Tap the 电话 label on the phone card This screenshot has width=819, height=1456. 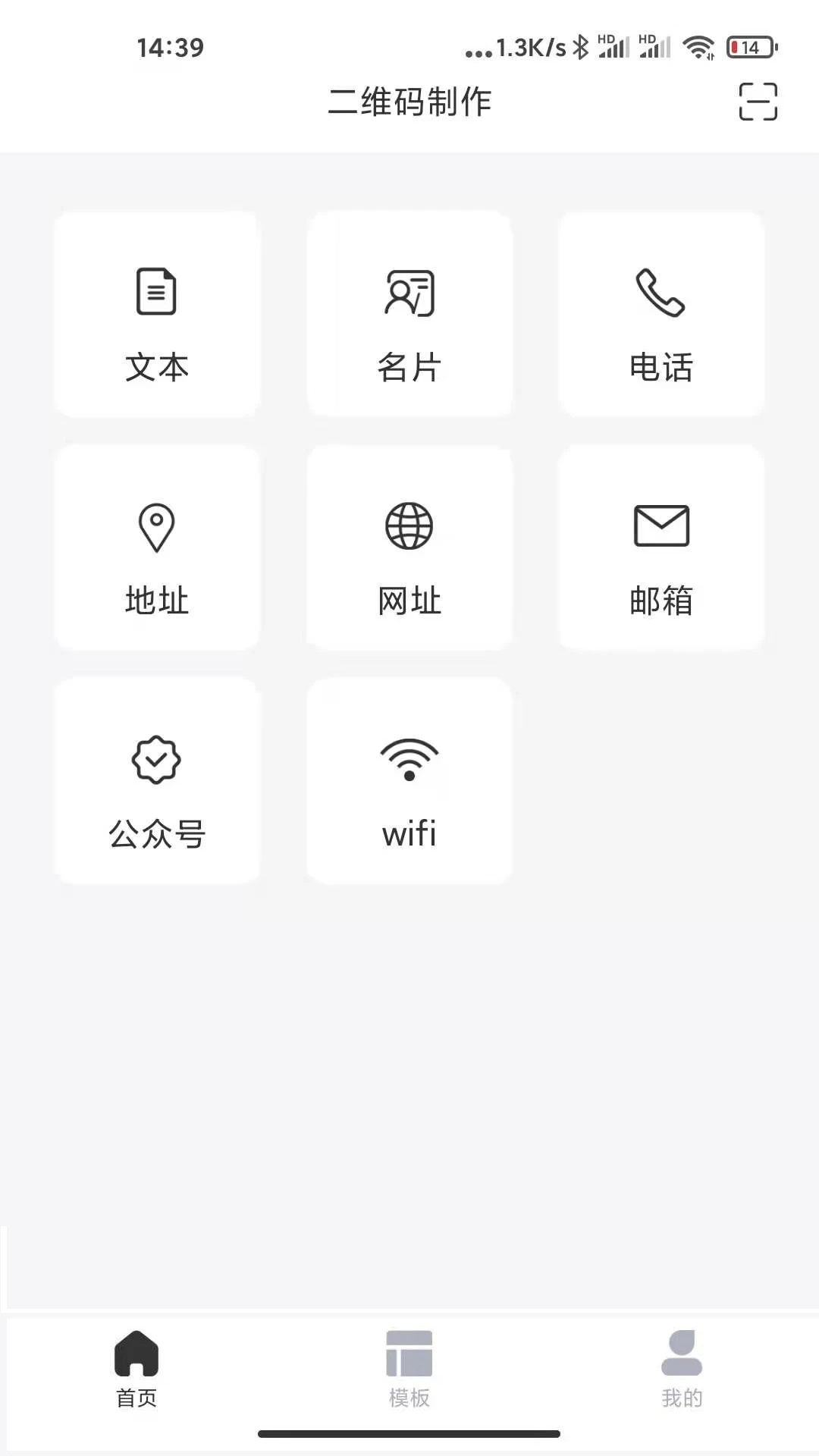point(661,369)
